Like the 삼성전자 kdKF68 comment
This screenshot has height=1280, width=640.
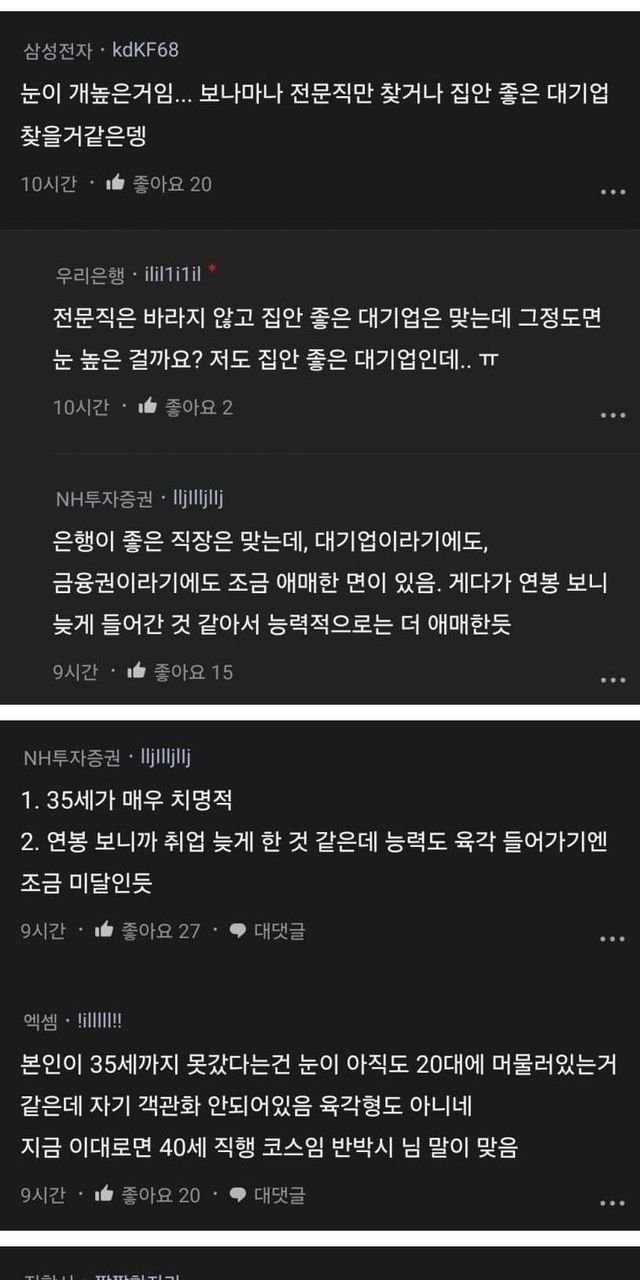115,184
